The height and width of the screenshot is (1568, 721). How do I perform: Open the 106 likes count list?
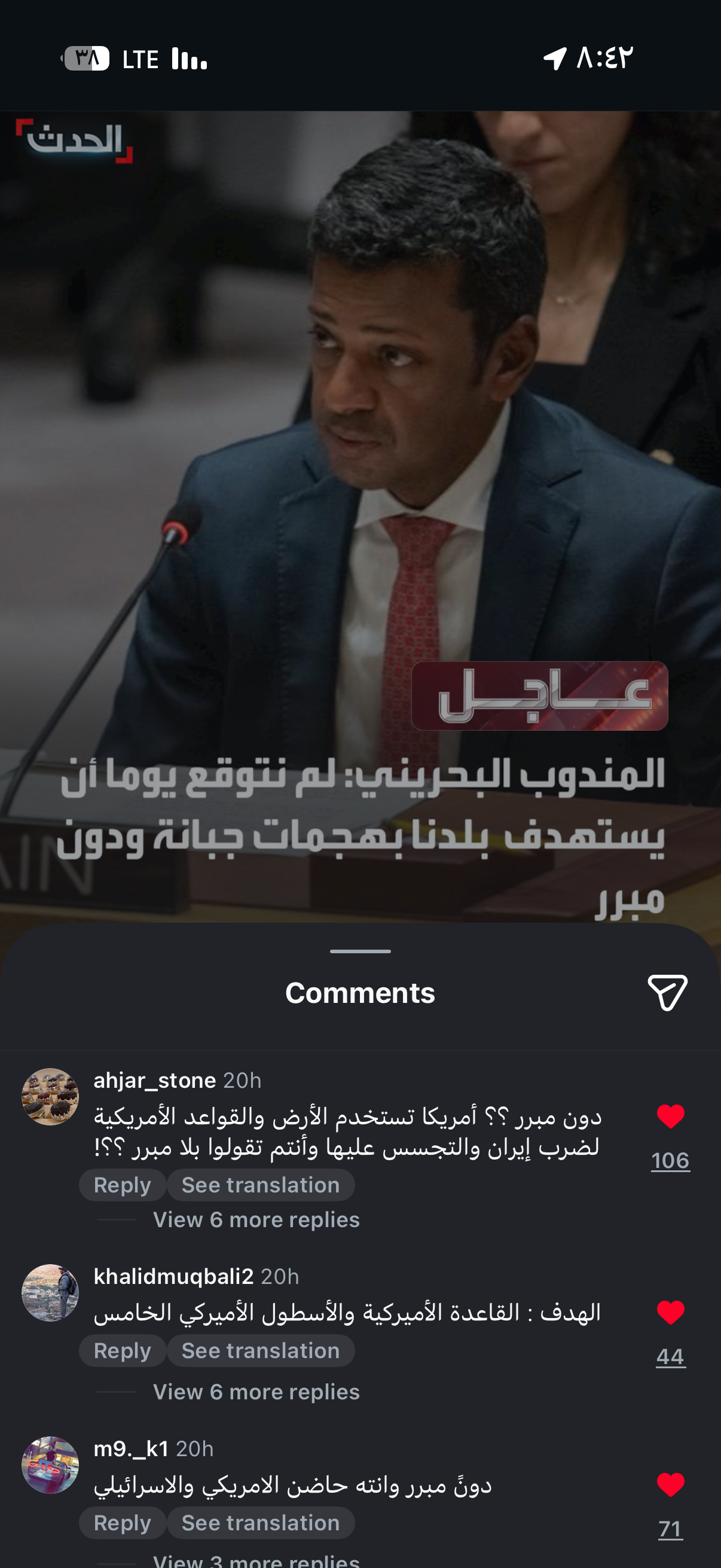pyautogui.click(x=671, y=1161)
